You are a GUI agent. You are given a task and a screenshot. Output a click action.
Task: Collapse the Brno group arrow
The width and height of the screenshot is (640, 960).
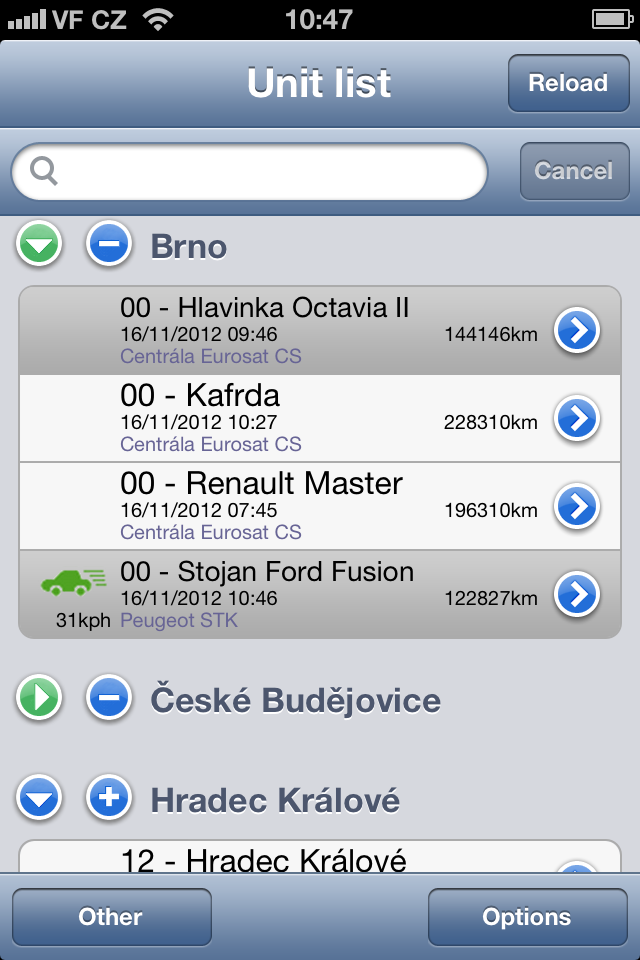pyautogui.click(x=39, y=246)
